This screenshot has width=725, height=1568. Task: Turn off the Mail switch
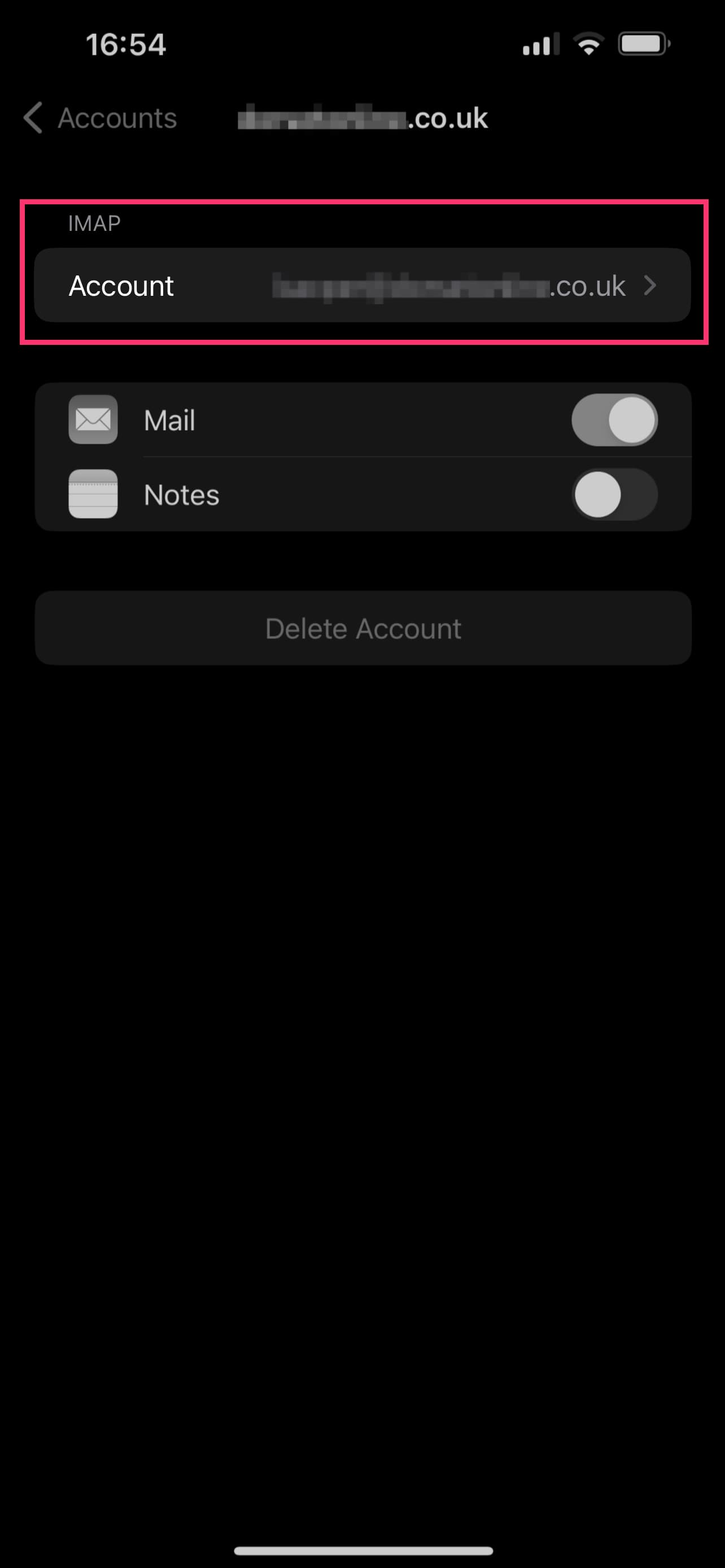pos(614,420)
